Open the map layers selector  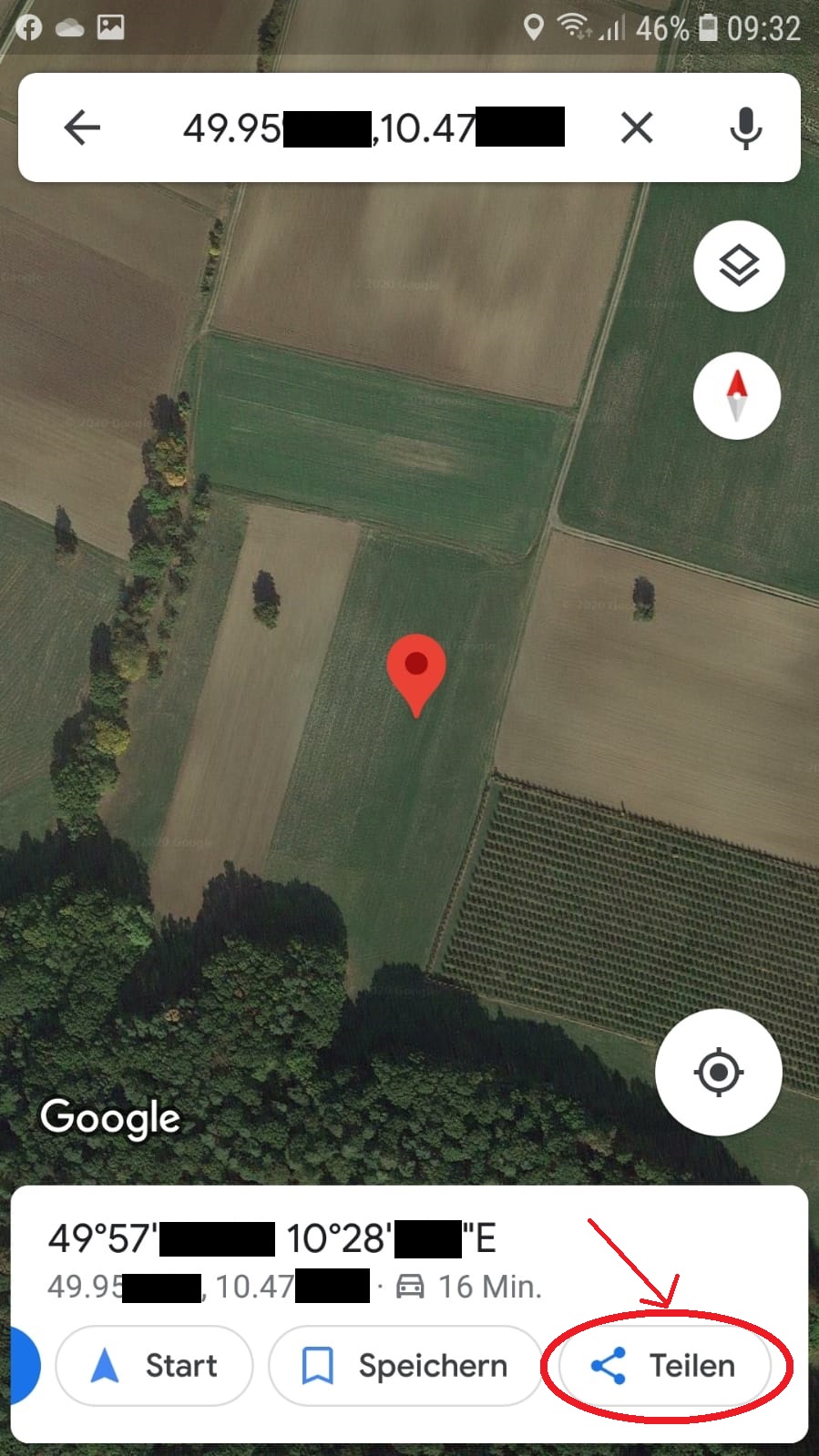(738, 266)
